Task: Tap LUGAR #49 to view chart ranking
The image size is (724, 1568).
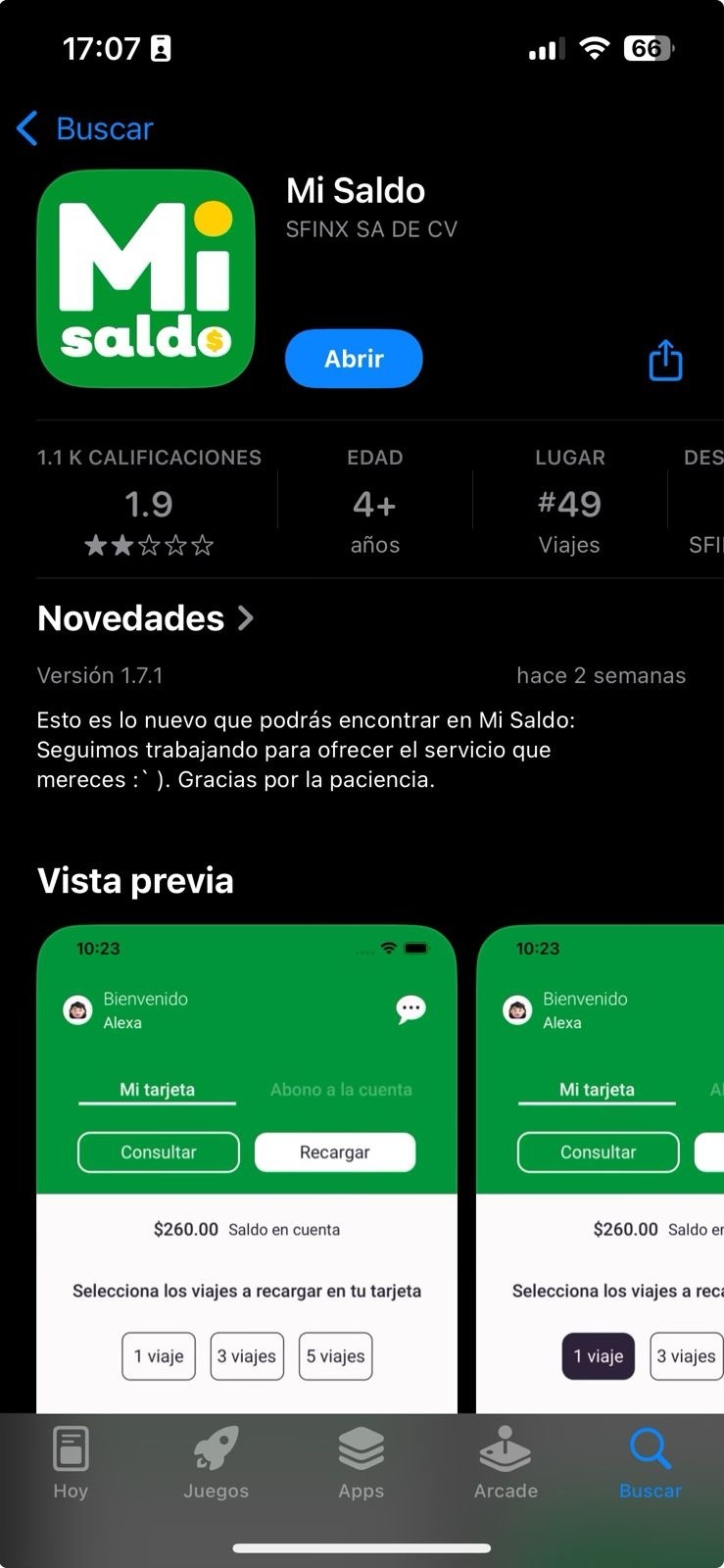Action: (569, 503)
